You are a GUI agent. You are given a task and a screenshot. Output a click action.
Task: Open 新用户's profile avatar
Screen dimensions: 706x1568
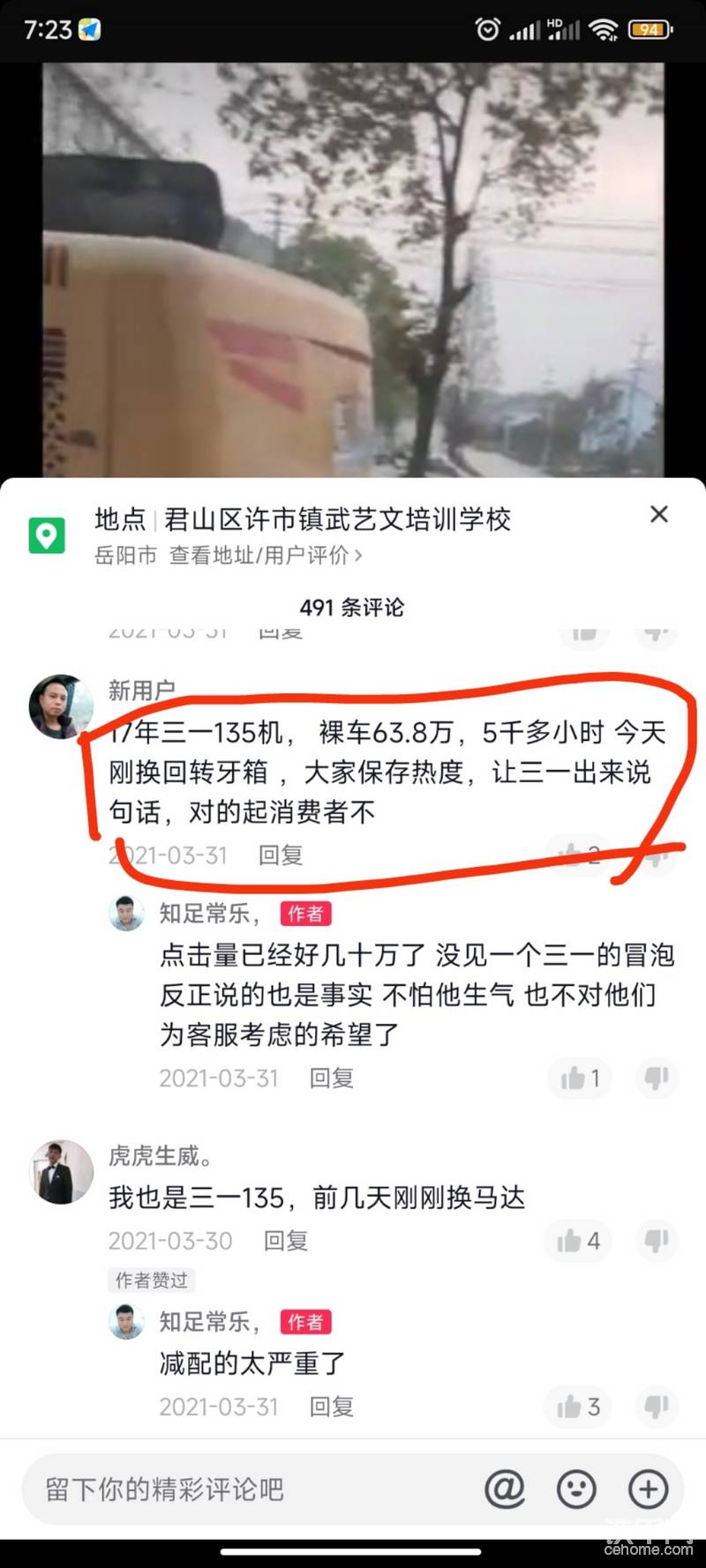tap(60, 706)
